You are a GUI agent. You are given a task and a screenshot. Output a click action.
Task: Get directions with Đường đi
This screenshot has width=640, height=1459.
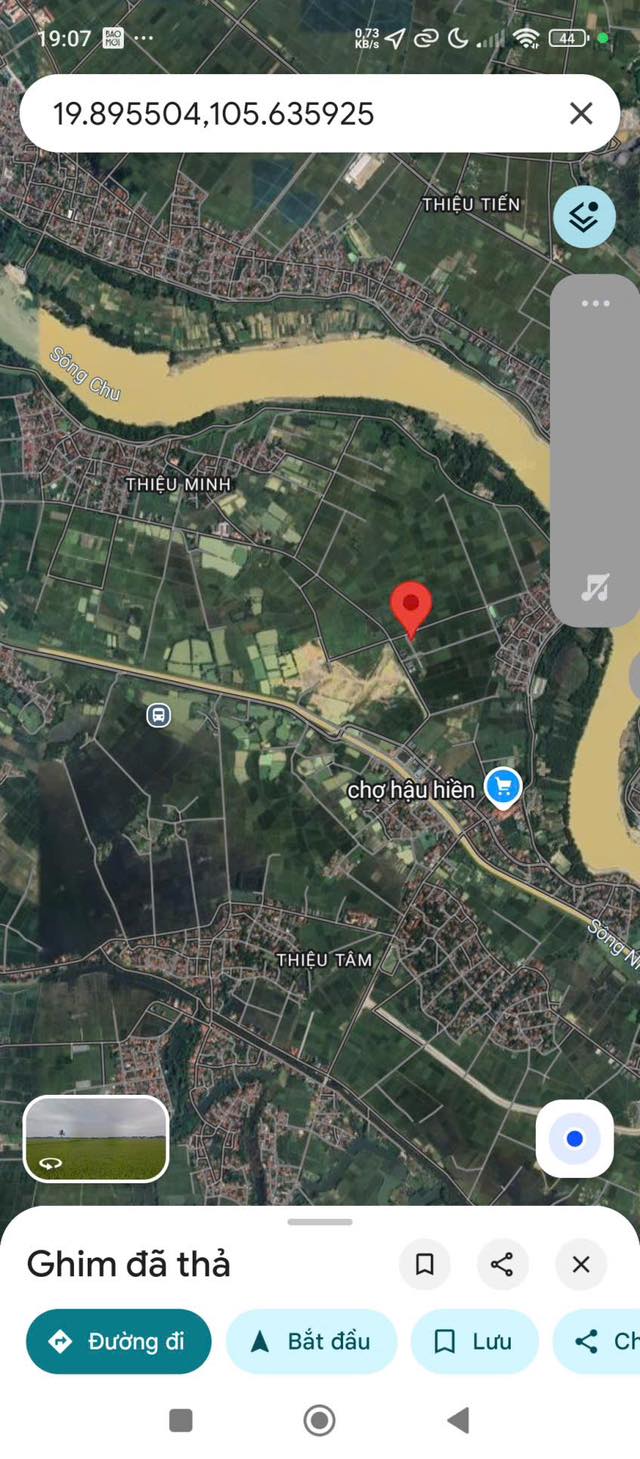click(x=119, y=1342)
